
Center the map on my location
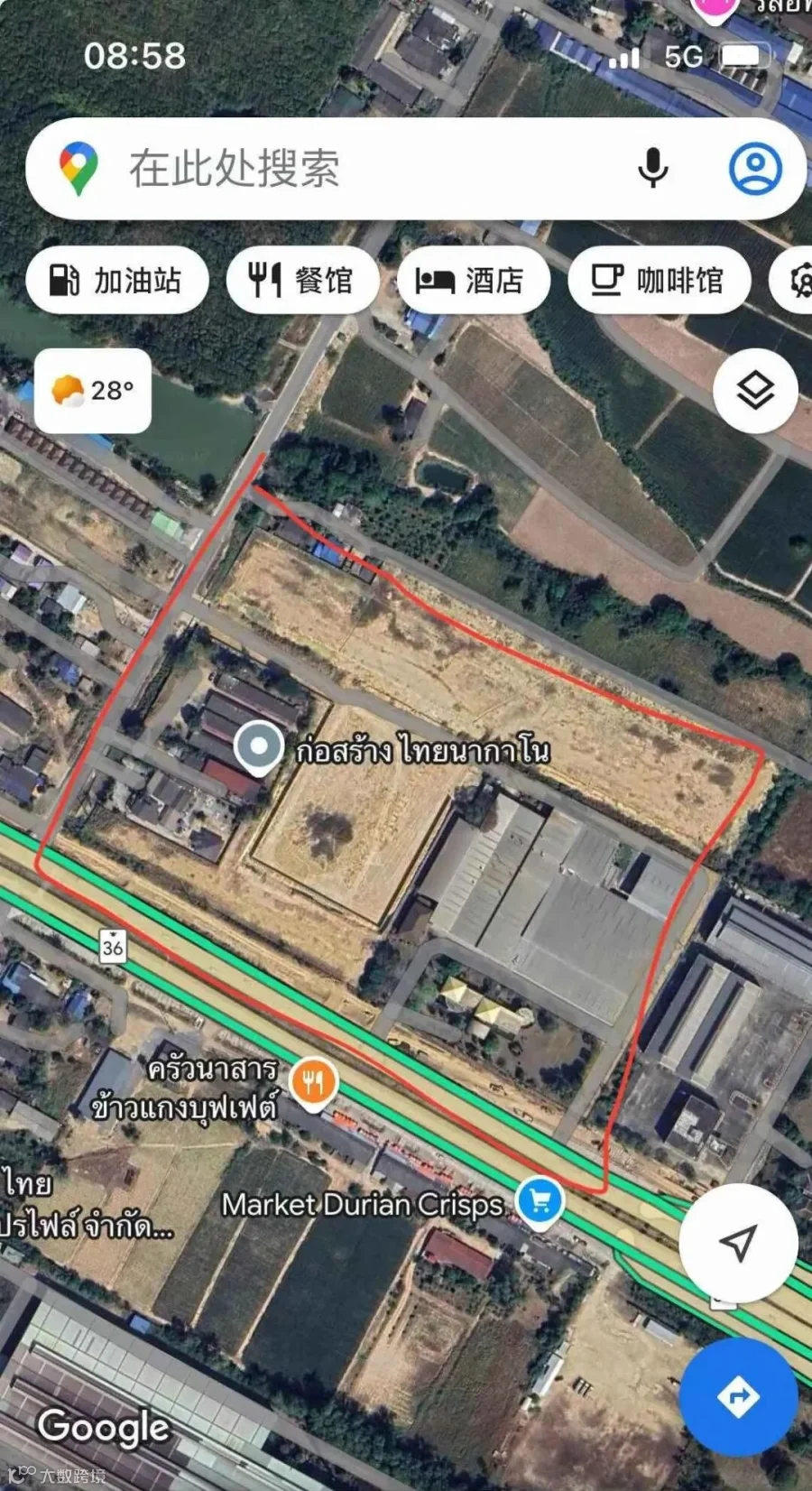738,1244
